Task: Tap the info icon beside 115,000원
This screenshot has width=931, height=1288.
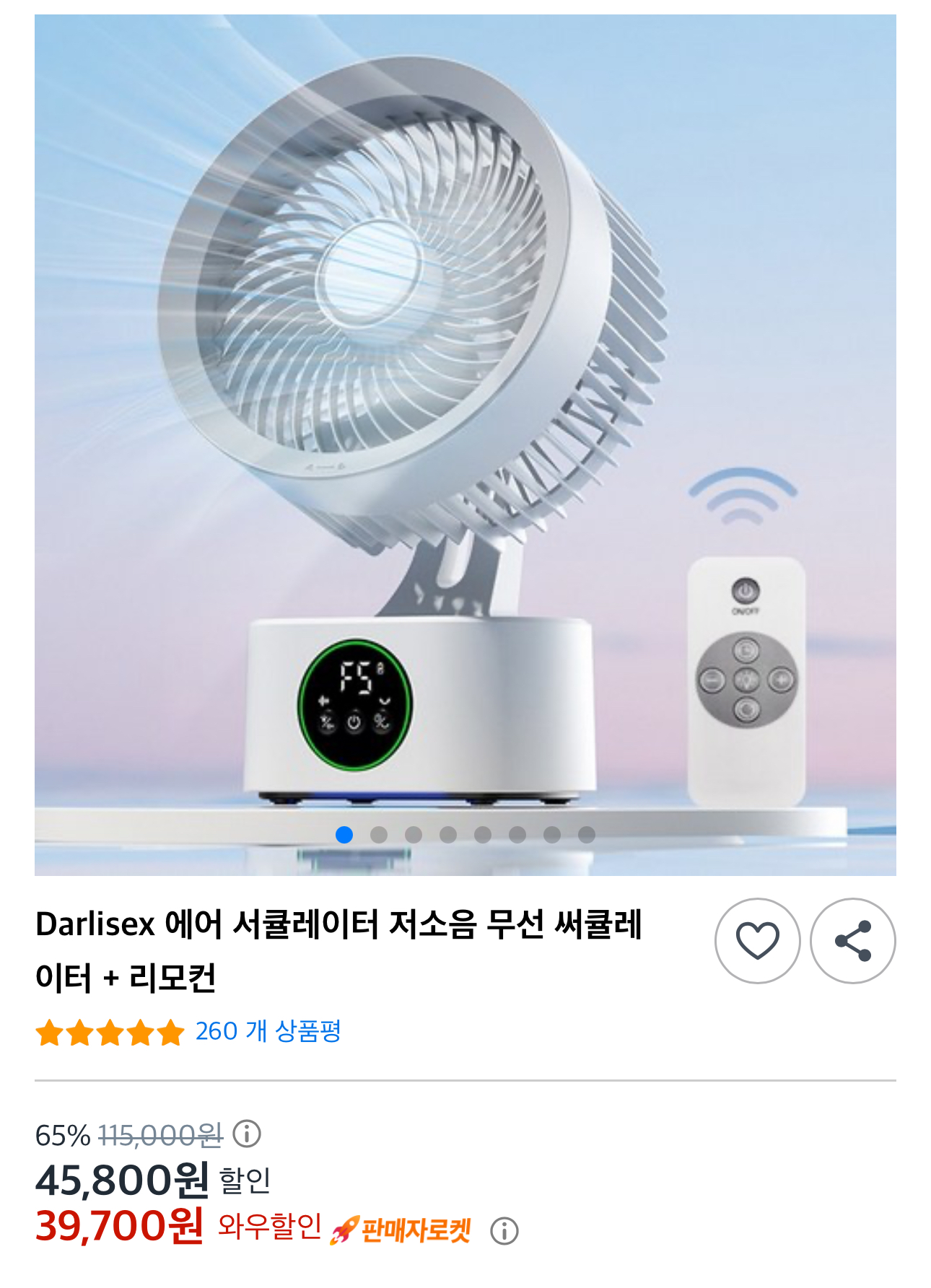Action: pos(247,1134)
